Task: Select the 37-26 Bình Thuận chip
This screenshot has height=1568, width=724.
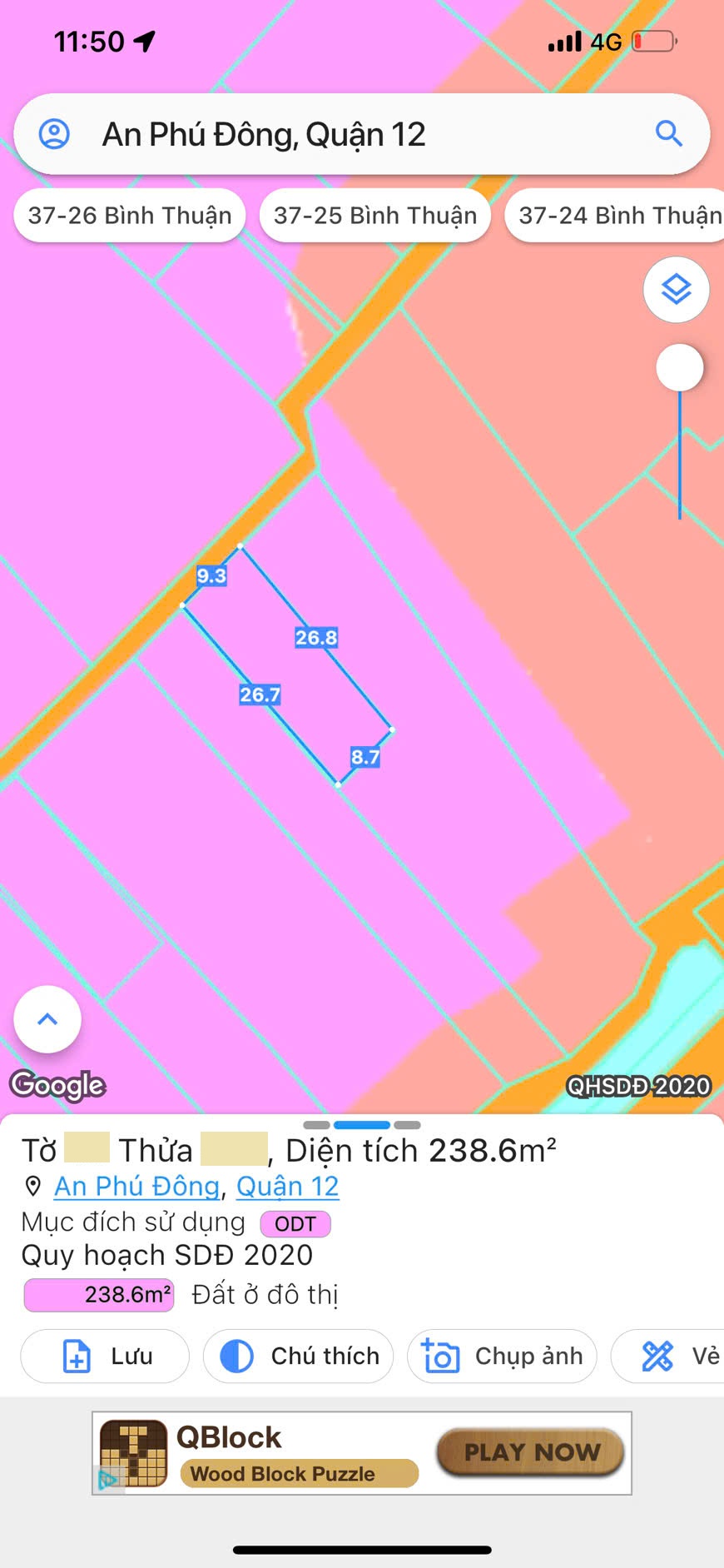Action: [130, 216]
